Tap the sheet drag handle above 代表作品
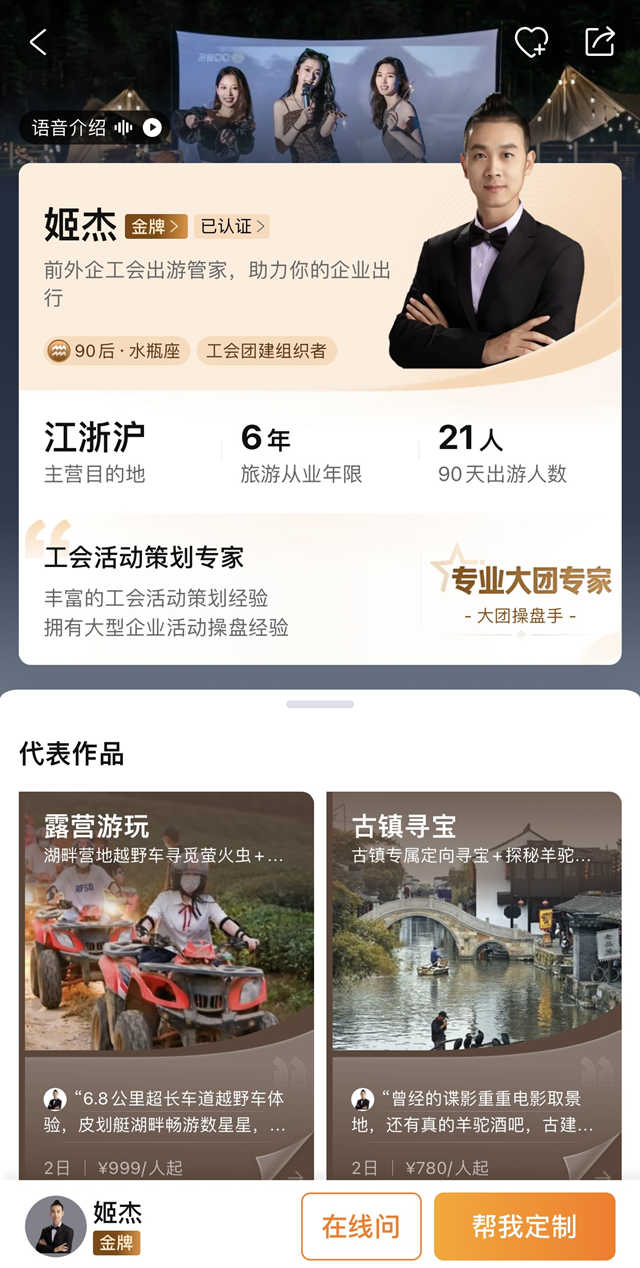Image resolution: width=640 pixels, height=1268 pixels. coord(320,704)
